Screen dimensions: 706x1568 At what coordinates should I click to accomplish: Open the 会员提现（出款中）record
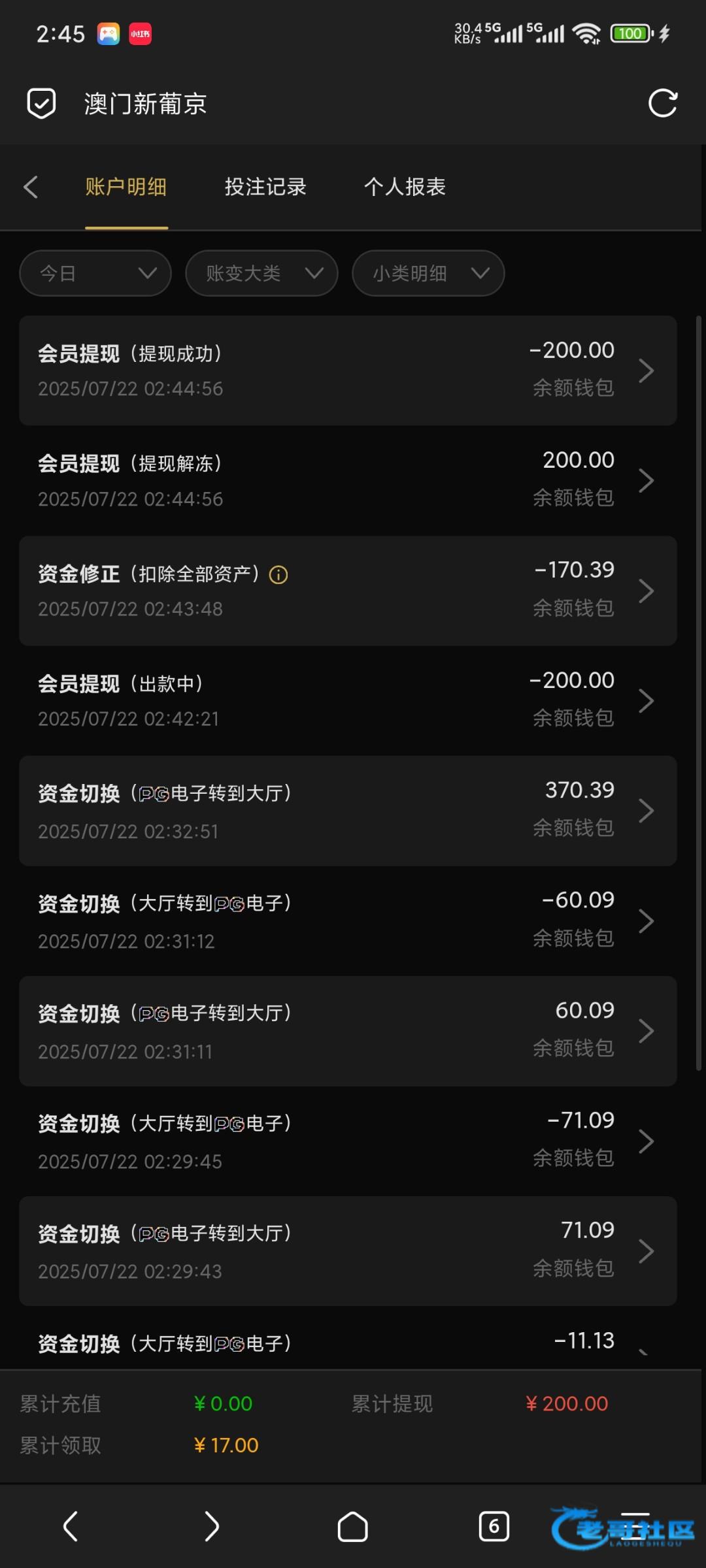coord(348,701)
